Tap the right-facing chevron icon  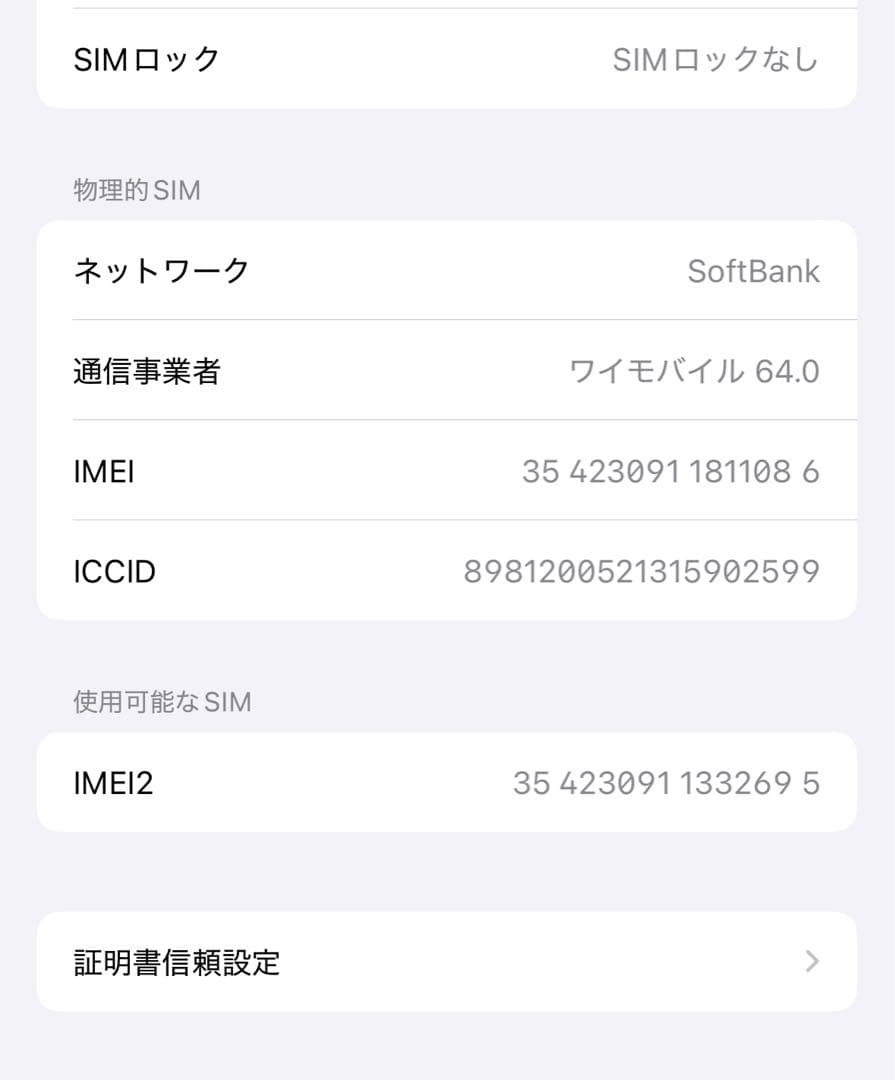811,962
